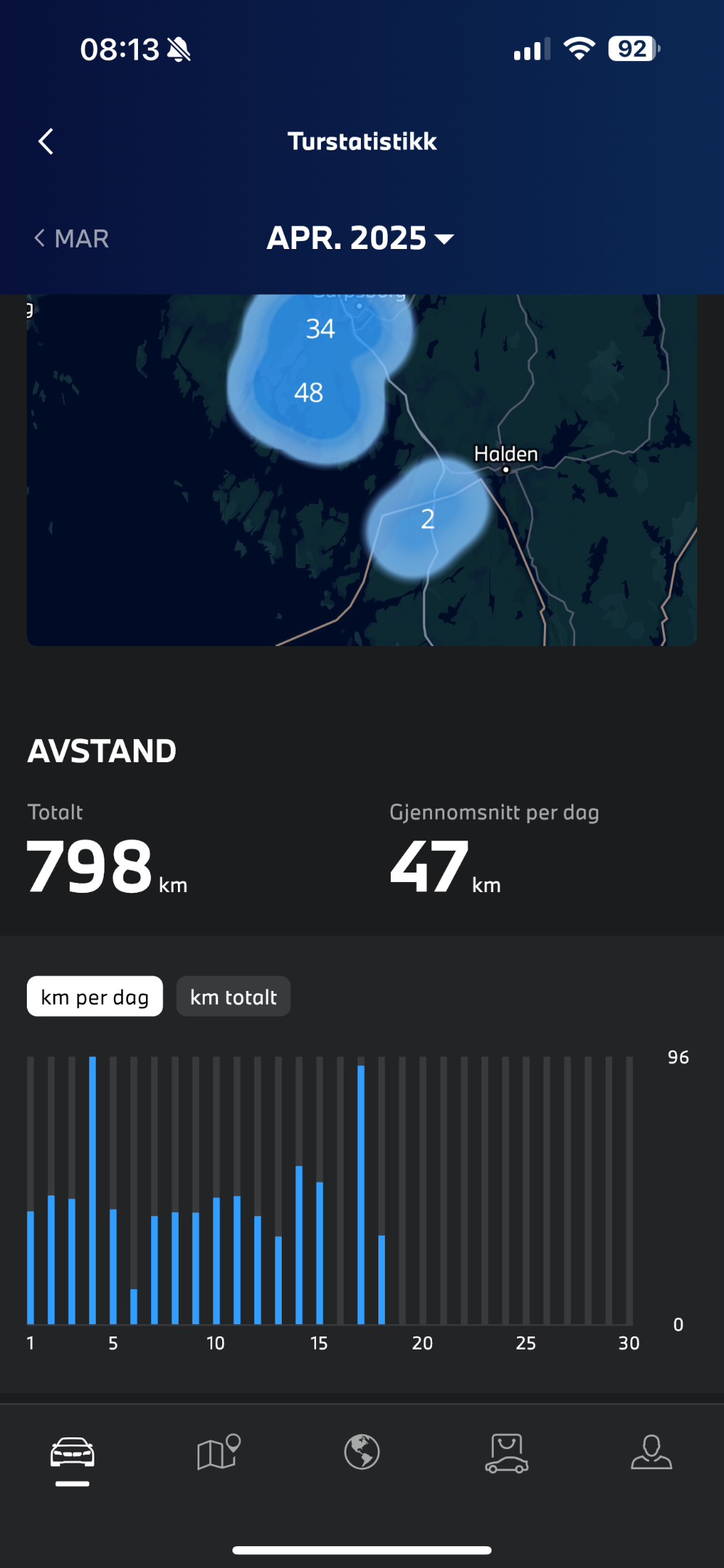Open the globe tab in bottom bar
This screenshot has height=1568, width=724.
[362, 1452]
